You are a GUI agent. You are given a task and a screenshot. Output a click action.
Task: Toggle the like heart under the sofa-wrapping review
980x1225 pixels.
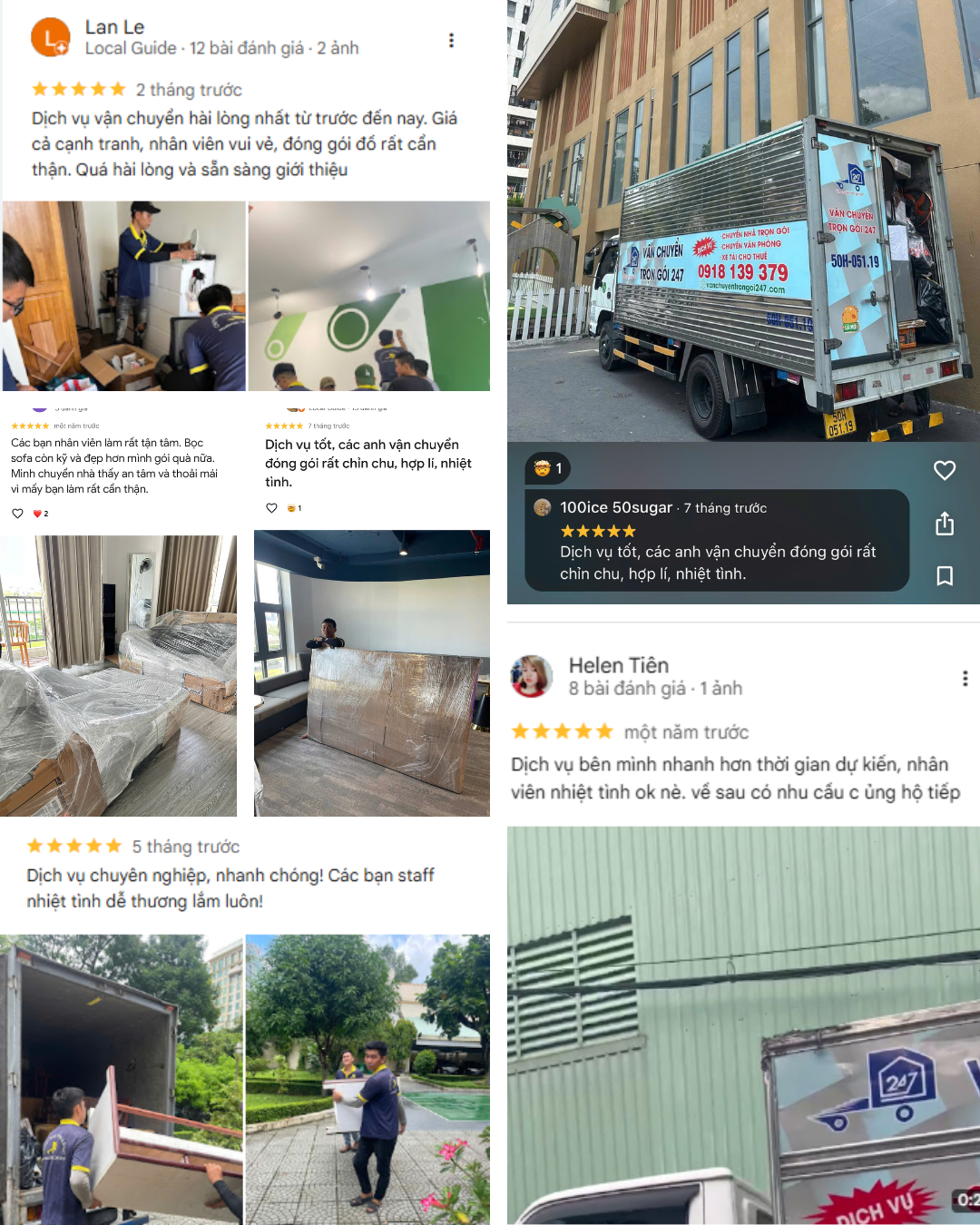click(x=17, y=512)
